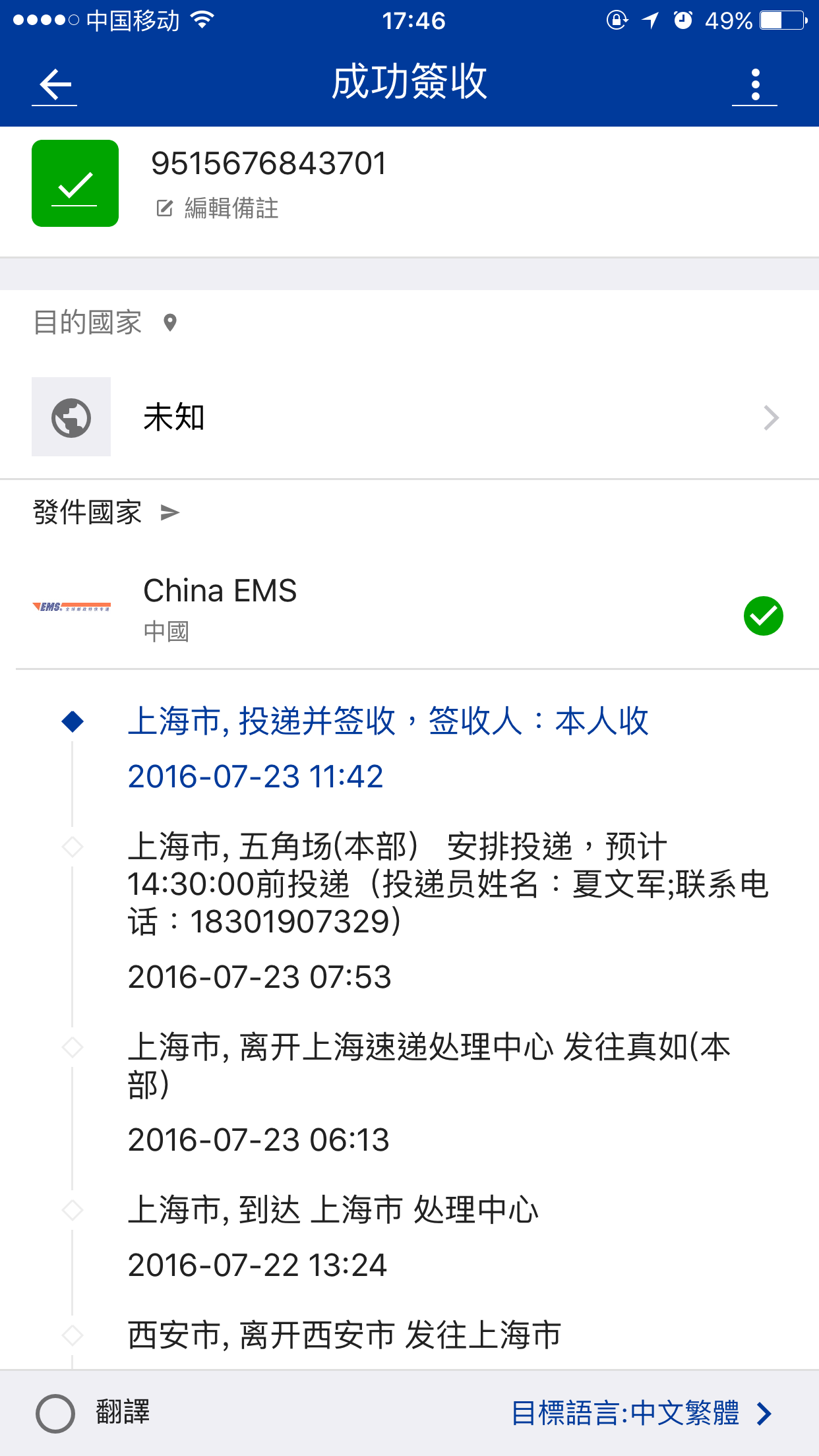Open the destination country row showing 未知
Image resolution: width=819 pixels, height=1456 pixels.
409,417
